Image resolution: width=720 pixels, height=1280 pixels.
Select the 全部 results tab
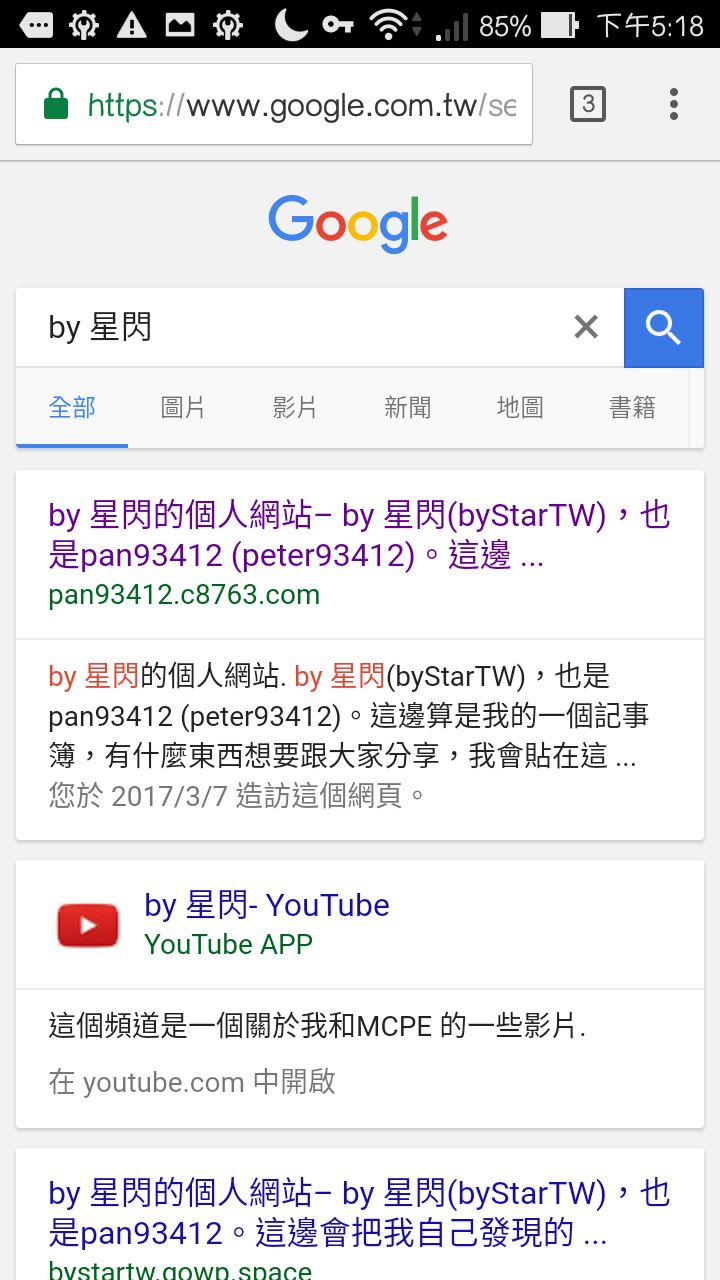(72, 407)
